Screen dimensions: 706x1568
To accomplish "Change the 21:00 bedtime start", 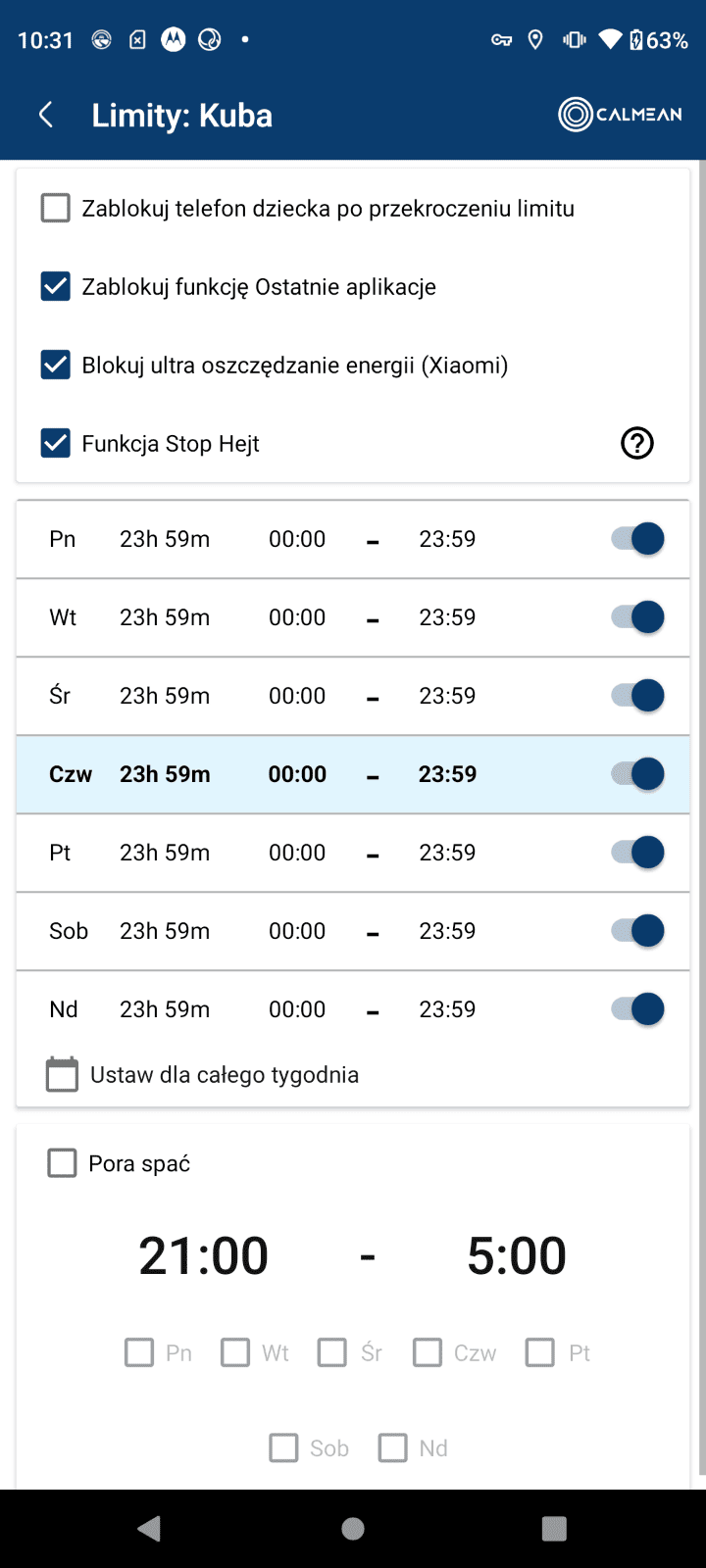I will pos(204,1255).
